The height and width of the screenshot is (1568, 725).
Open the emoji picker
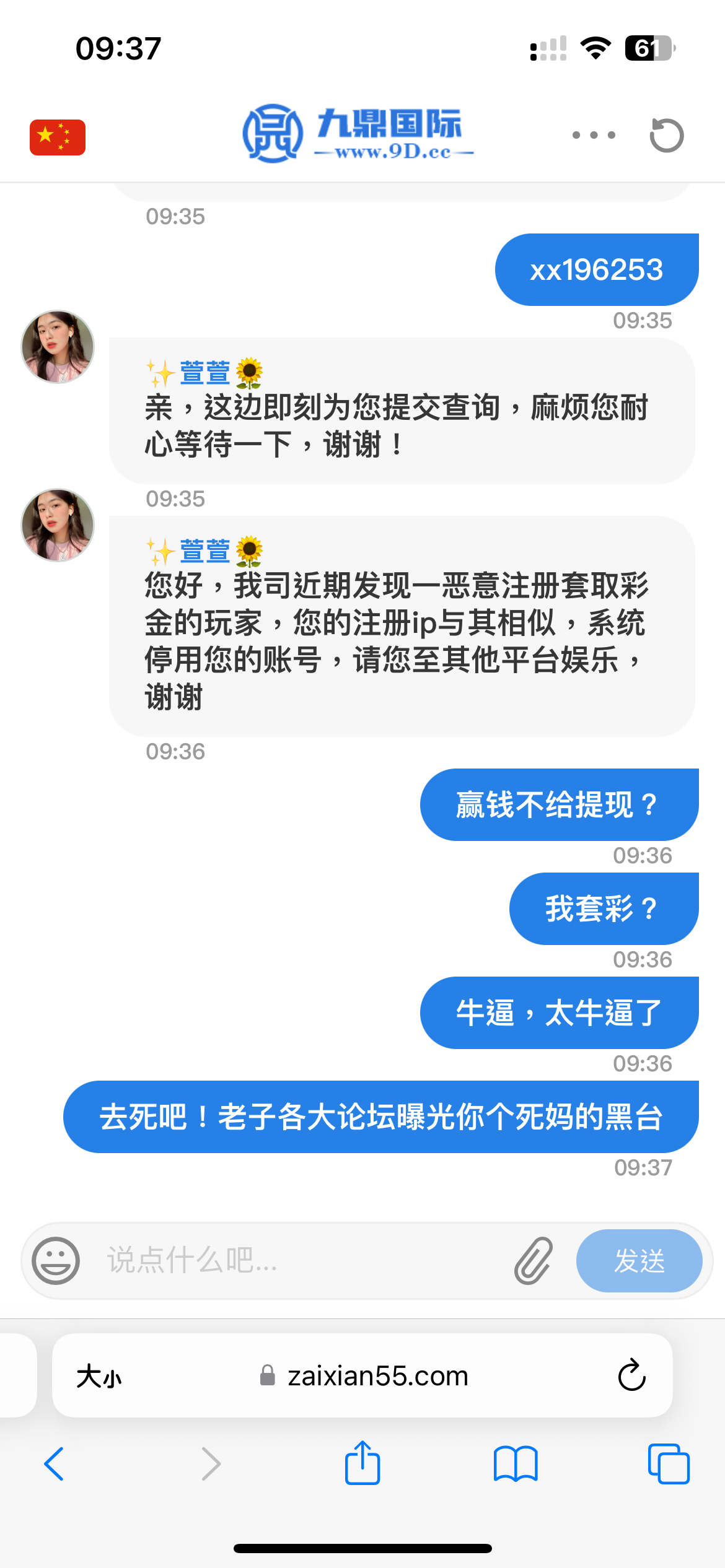[x=56, y=1261]
